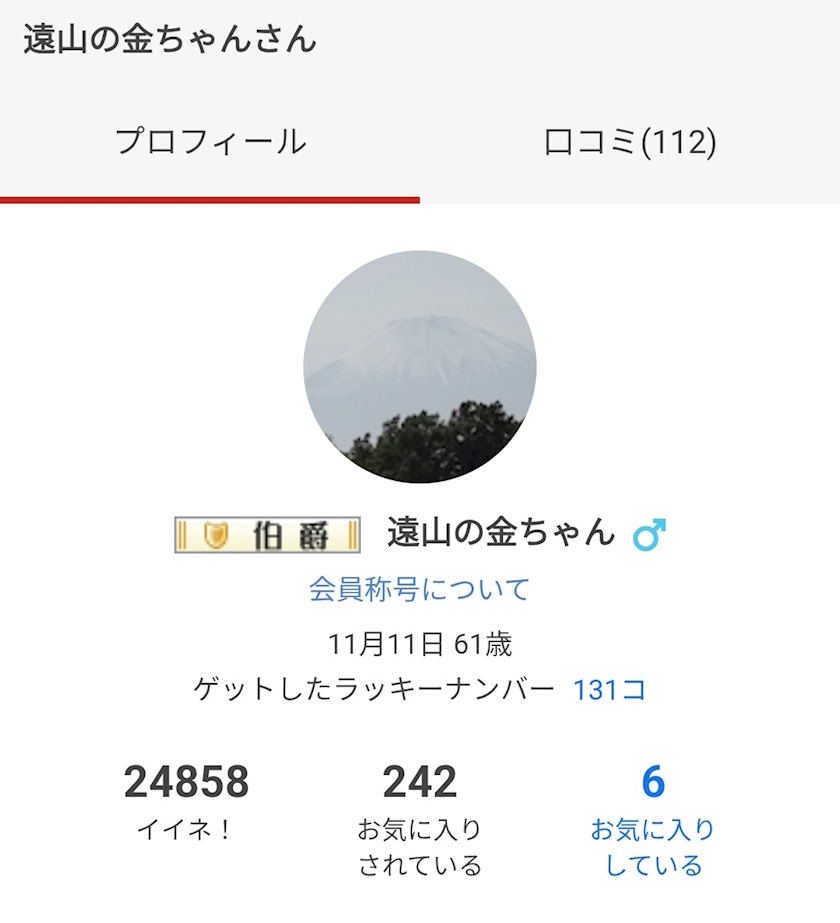840x923 pixels.
Task: View the 131コ lucky numbers
Action: 609,689
